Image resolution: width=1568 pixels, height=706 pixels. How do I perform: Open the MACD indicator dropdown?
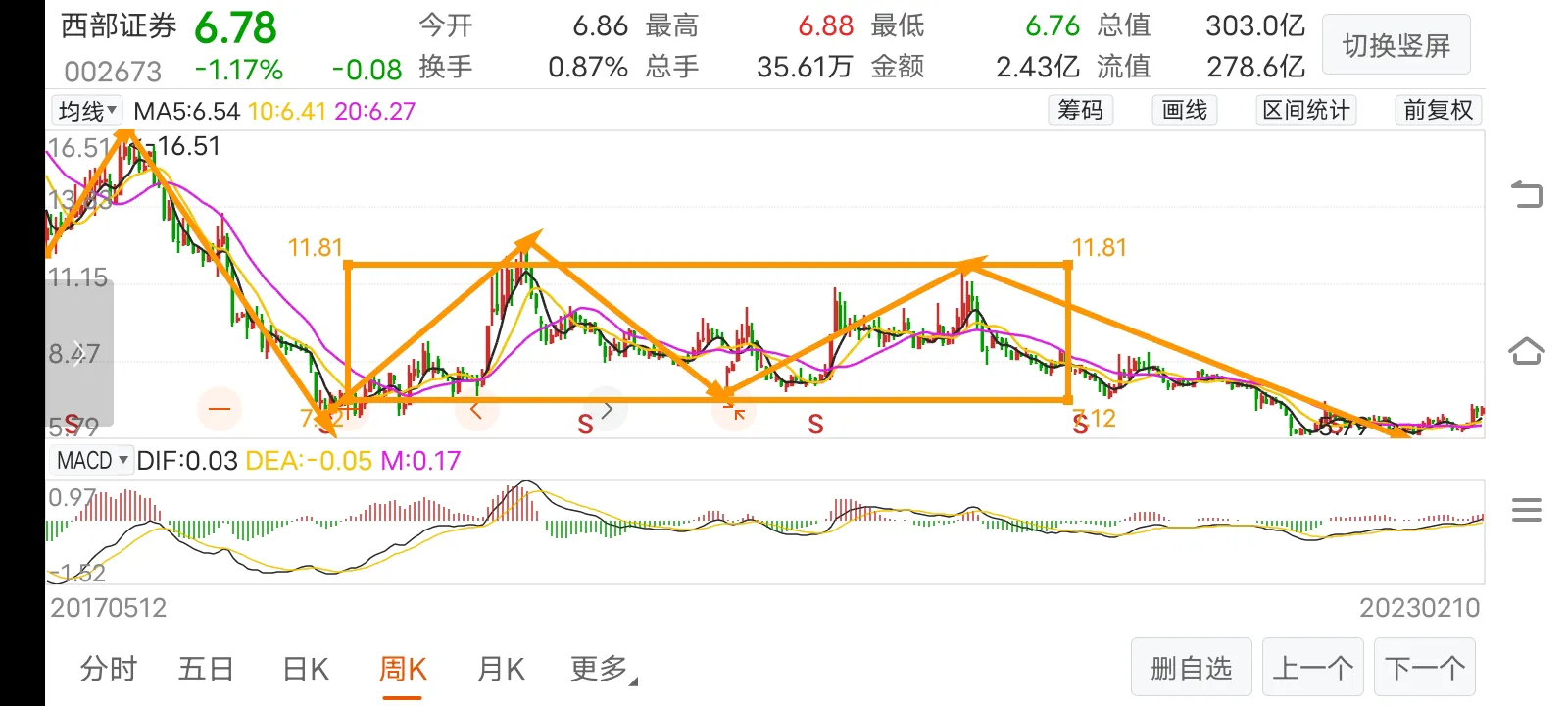92,460
